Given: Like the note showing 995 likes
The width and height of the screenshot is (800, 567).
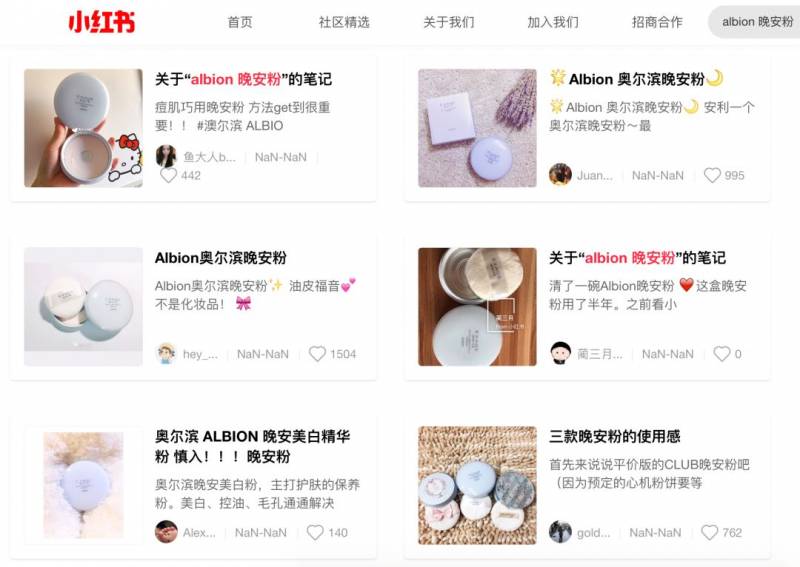Looking at the screenshot, I should click(x=712, y=175).
